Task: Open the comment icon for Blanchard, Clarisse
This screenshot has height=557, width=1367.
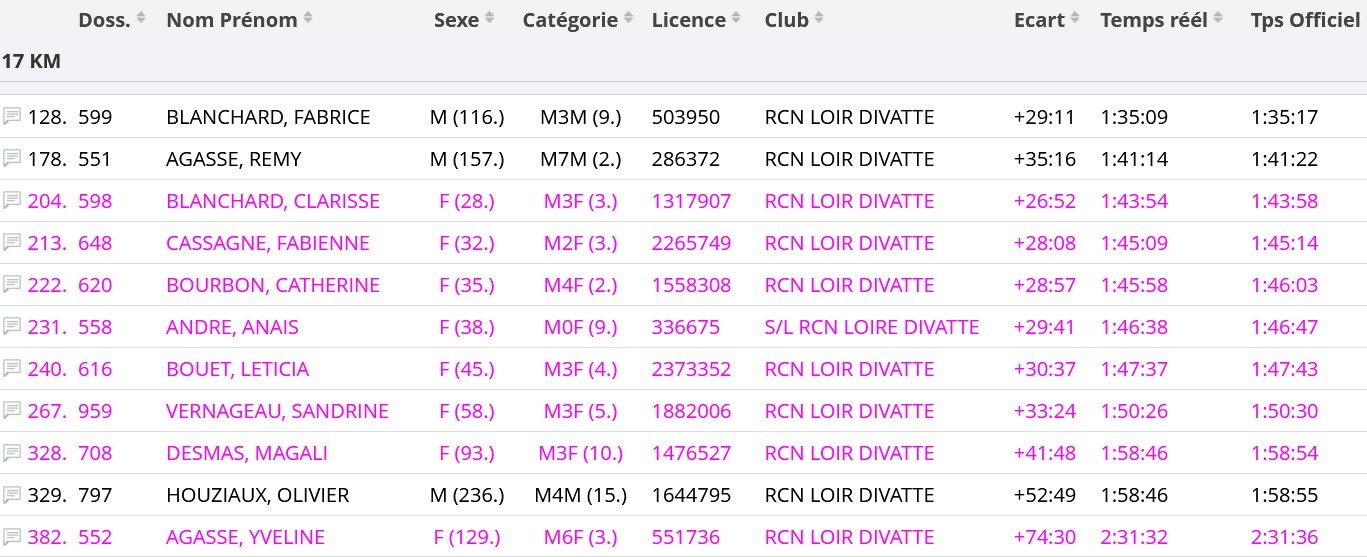Action: coord(12,201)
